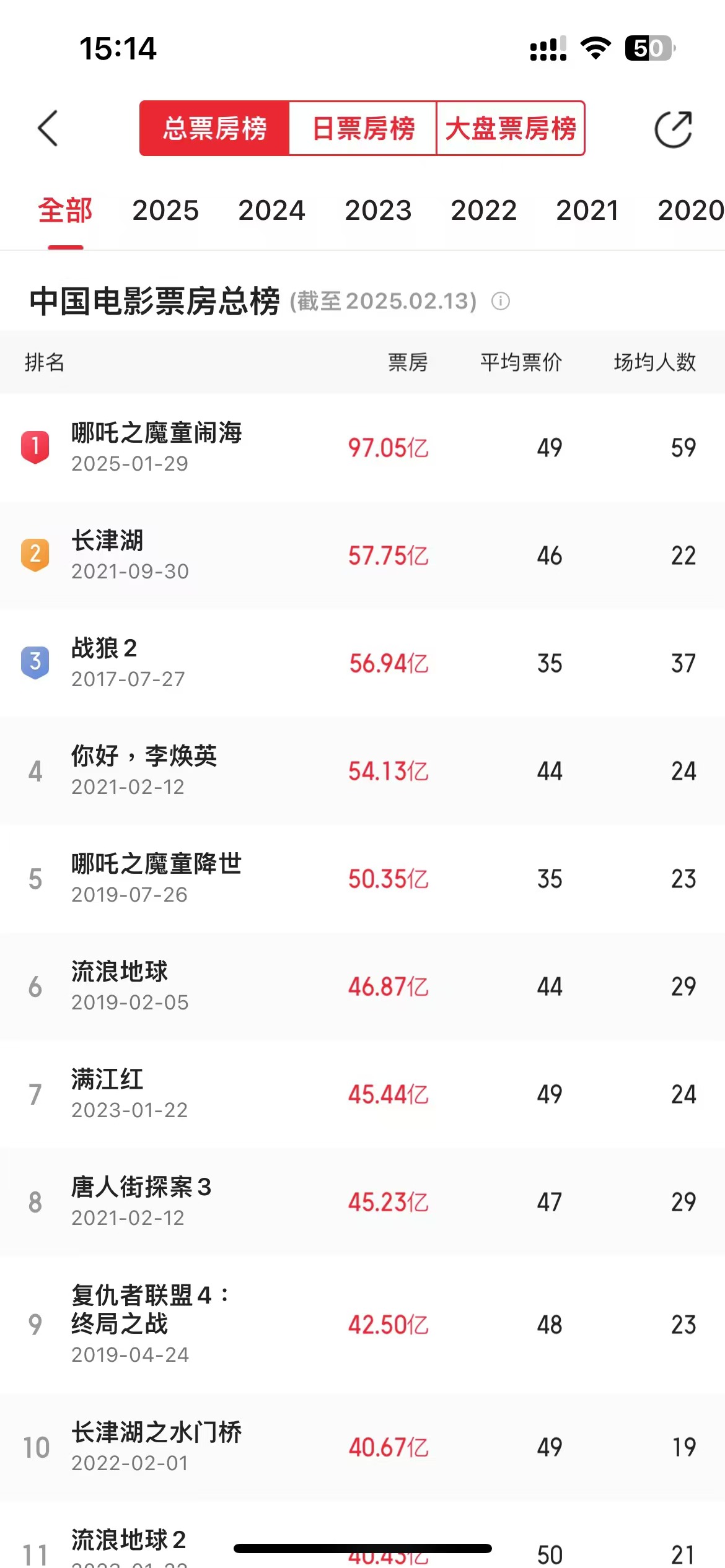Viewport: 725px width, 1568px height.
Task: Open the 你好，李焕英 movie entry
Action: [x=362, y=771]
